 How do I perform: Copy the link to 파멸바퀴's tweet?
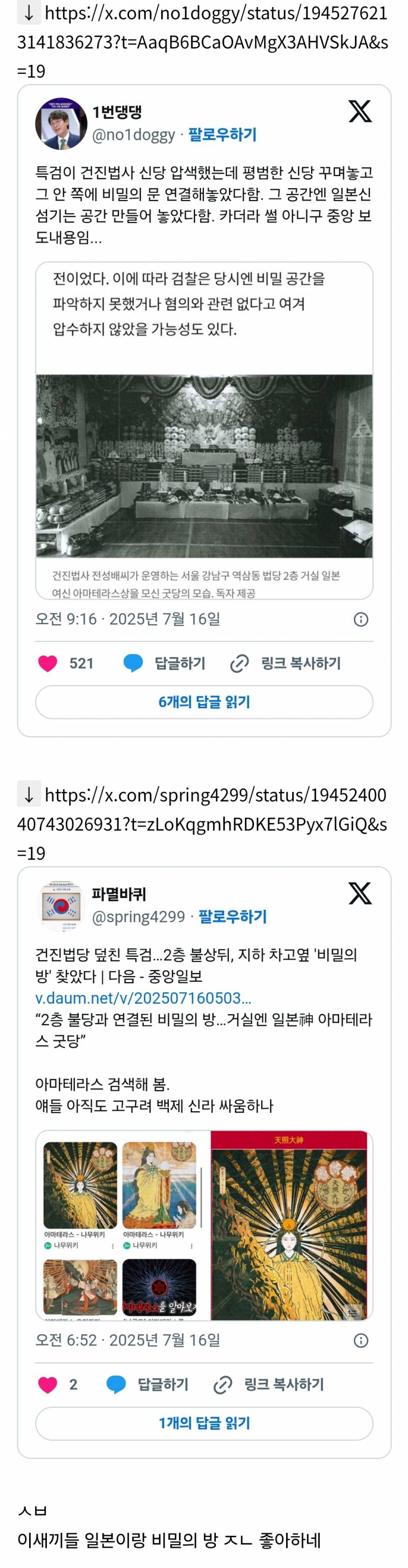pos(269,1384)
